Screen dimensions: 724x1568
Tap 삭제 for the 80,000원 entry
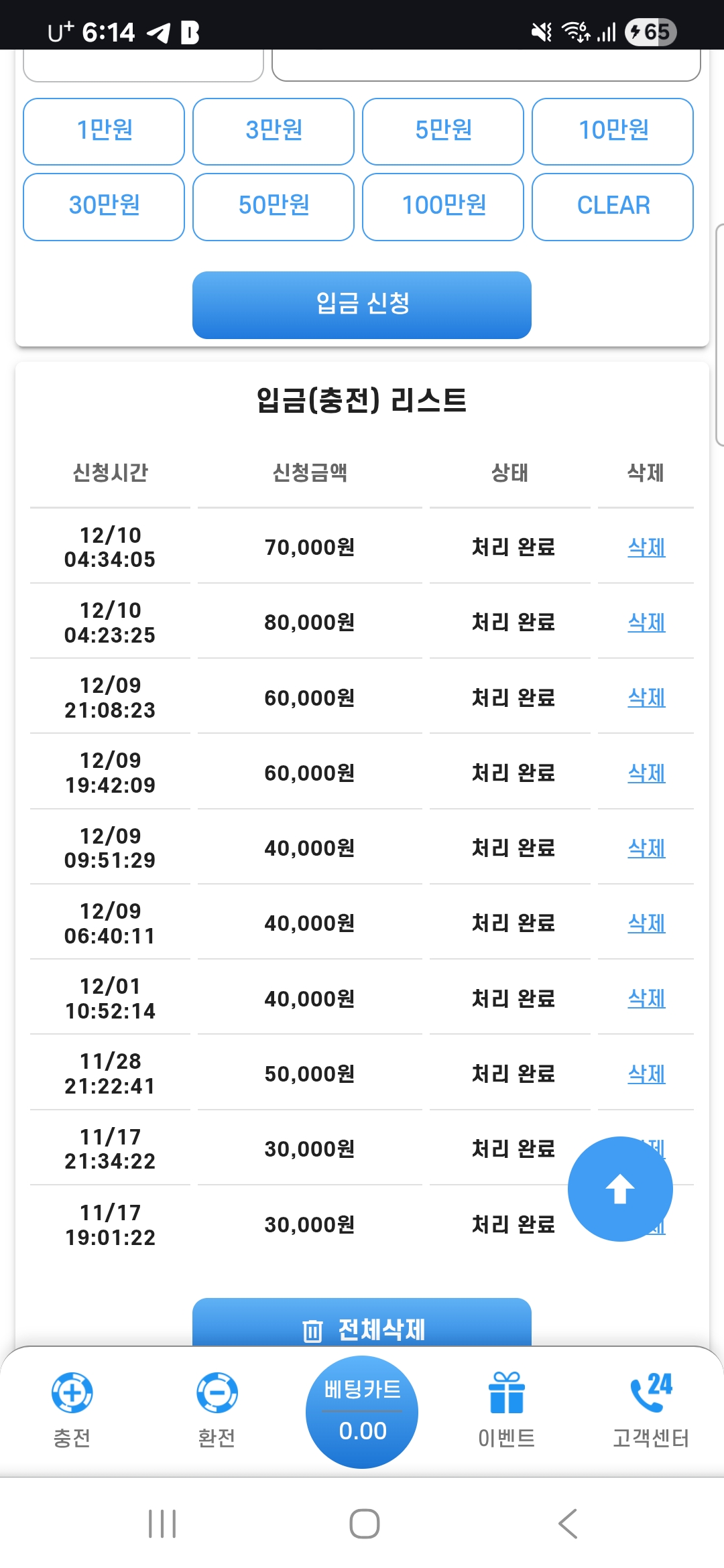click(646, 623)
